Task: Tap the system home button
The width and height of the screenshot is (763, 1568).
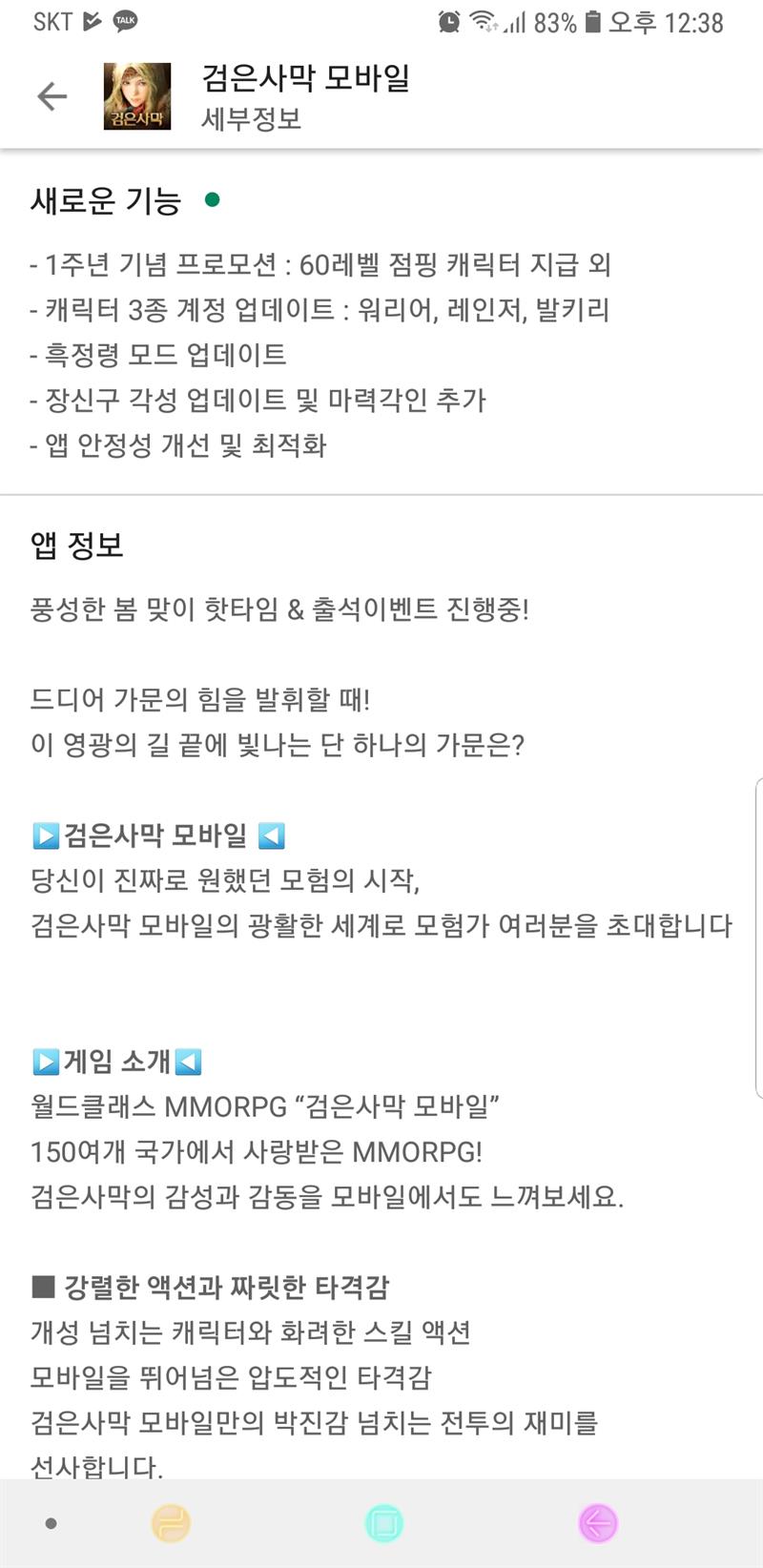Action: pos(383,1523)
